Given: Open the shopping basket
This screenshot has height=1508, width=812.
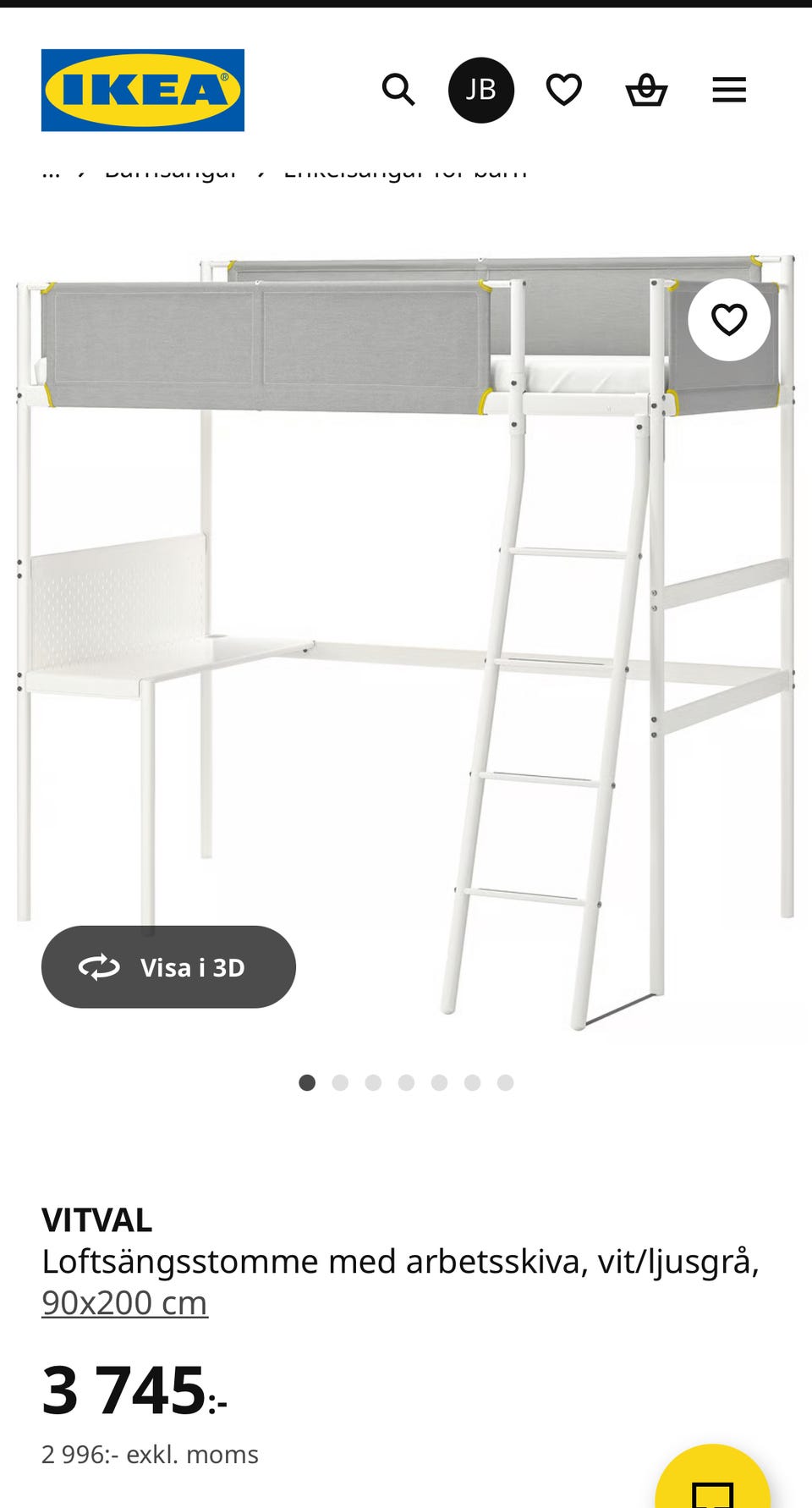Looking at the screenshot, I should [x=646, y=90].
